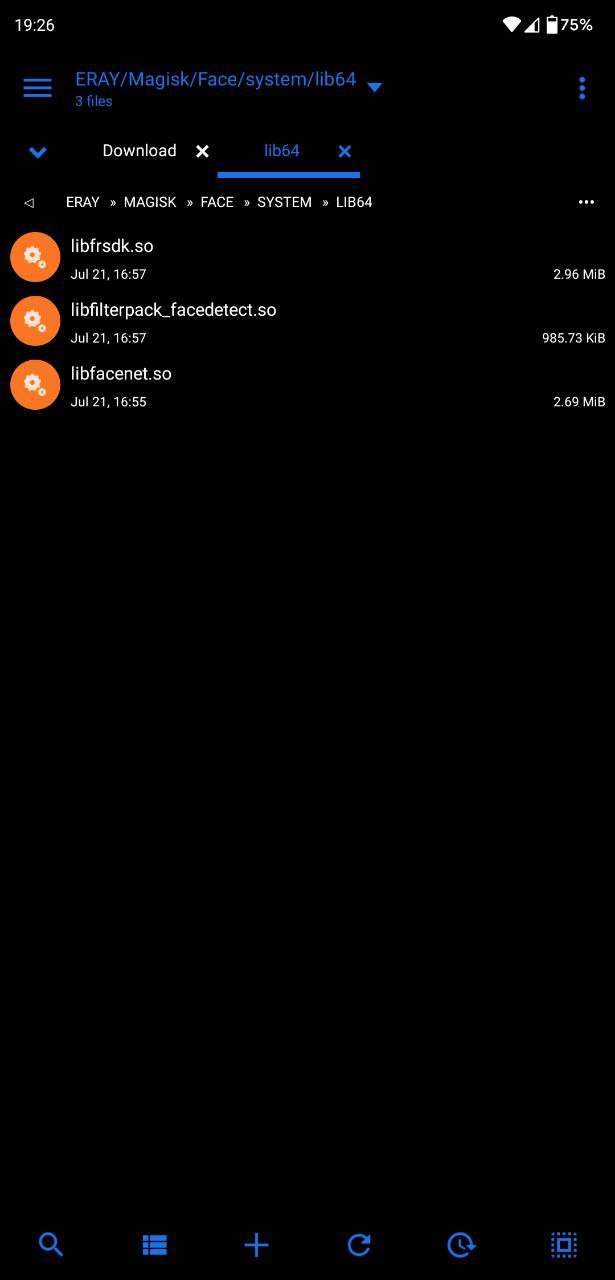Open the breadcrumb three-dot options
Image resolution: width=615 pixels, height=1280 pixels.
pyautogui.click(x=586, y=202)
